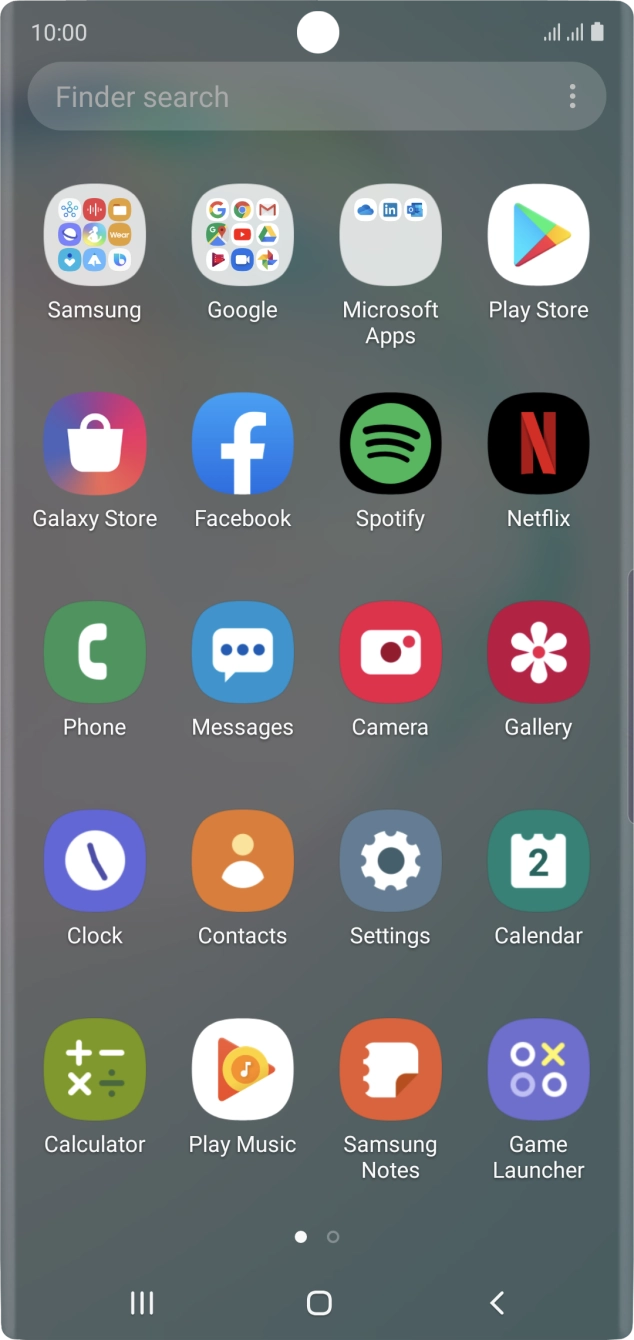Open Settings

pyautogui.click(x=390, y=861)
